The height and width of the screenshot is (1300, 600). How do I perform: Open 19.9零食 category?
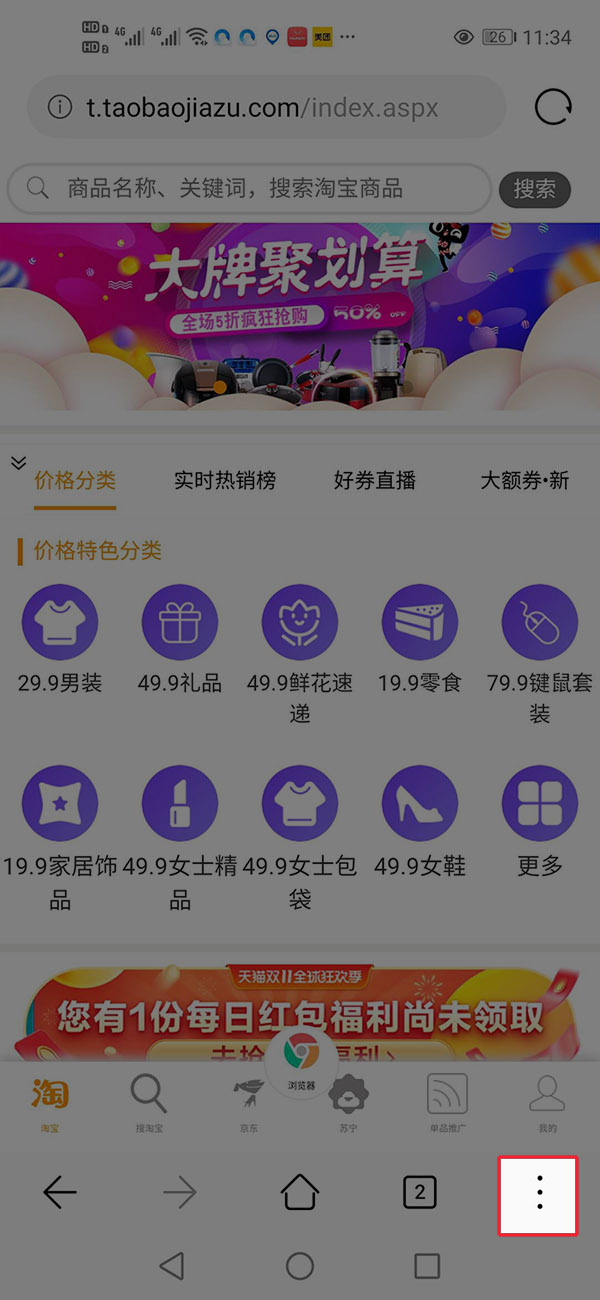pyautogui.click(x=420, y=640)
